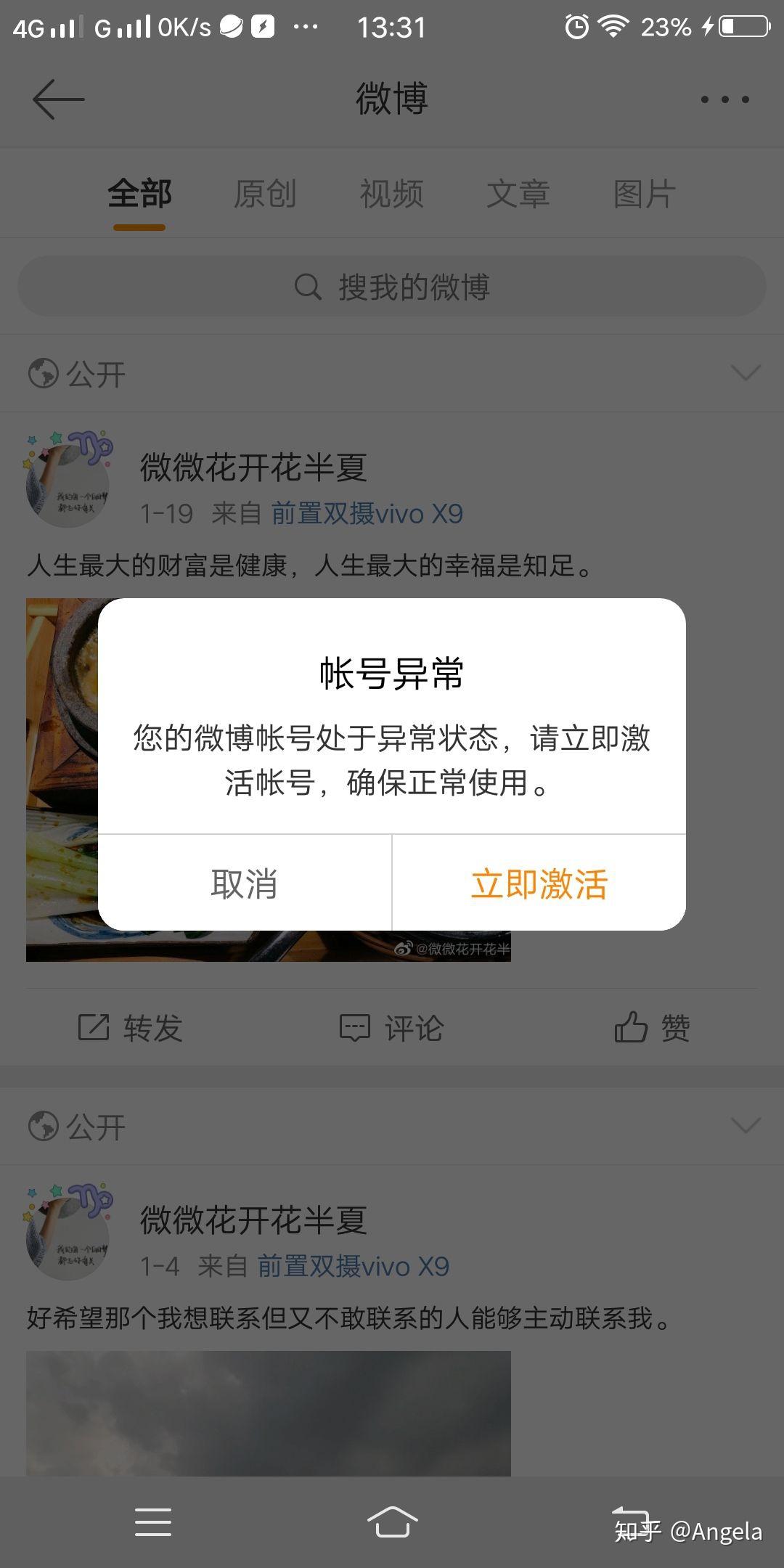Select 立即激活 to activate the account
Viewport: 784px width, 1568px height.
[x=539, y=883]
